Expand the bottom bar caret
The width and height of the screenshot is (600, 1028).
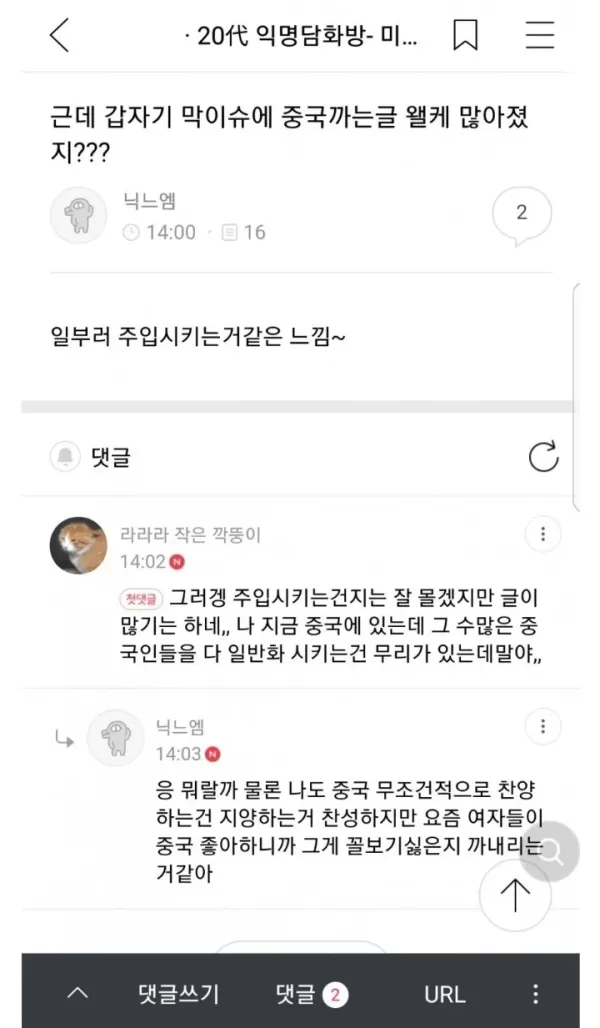pyautogui.click(x=78, y=994)
